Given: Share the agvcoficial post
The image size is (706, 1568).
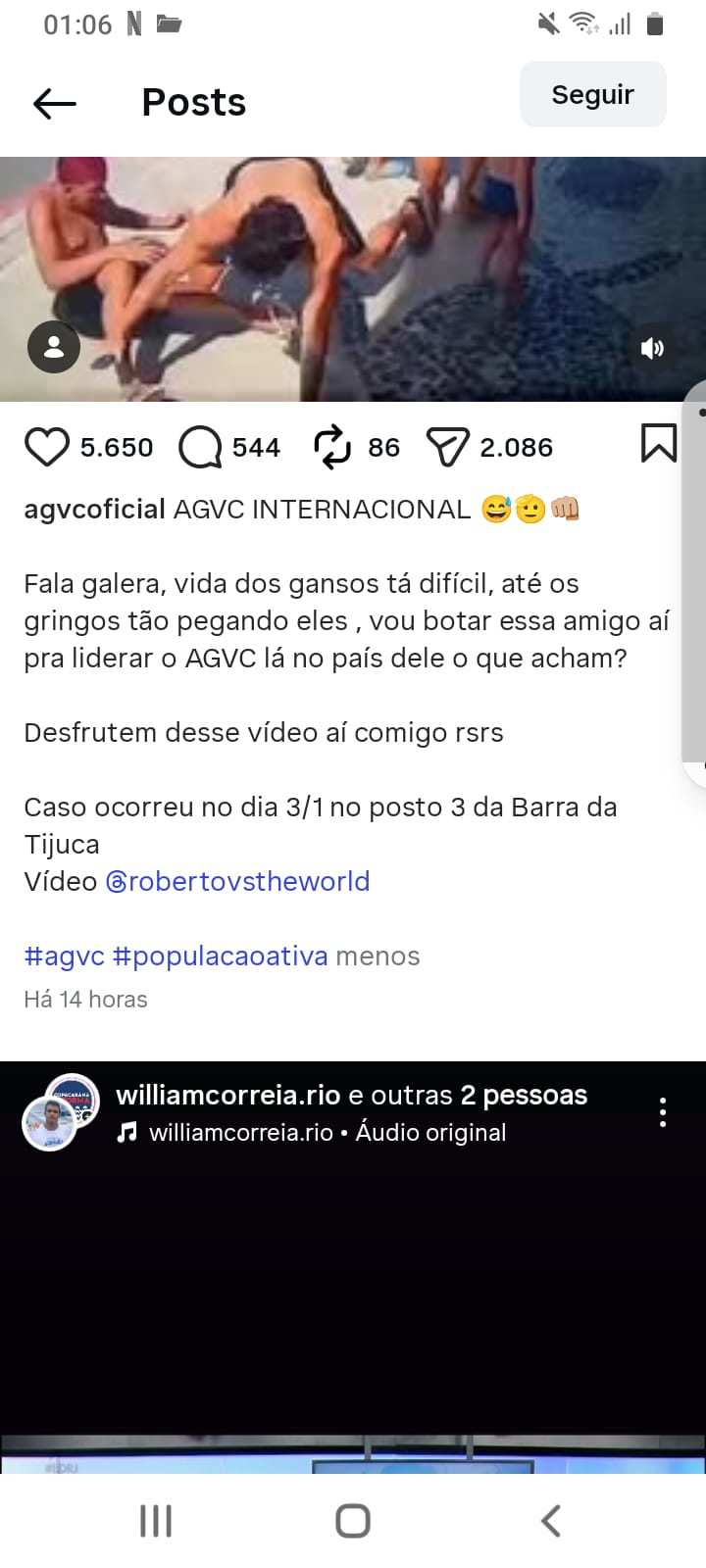Looking at the screenshot, I should coord(446,447).
